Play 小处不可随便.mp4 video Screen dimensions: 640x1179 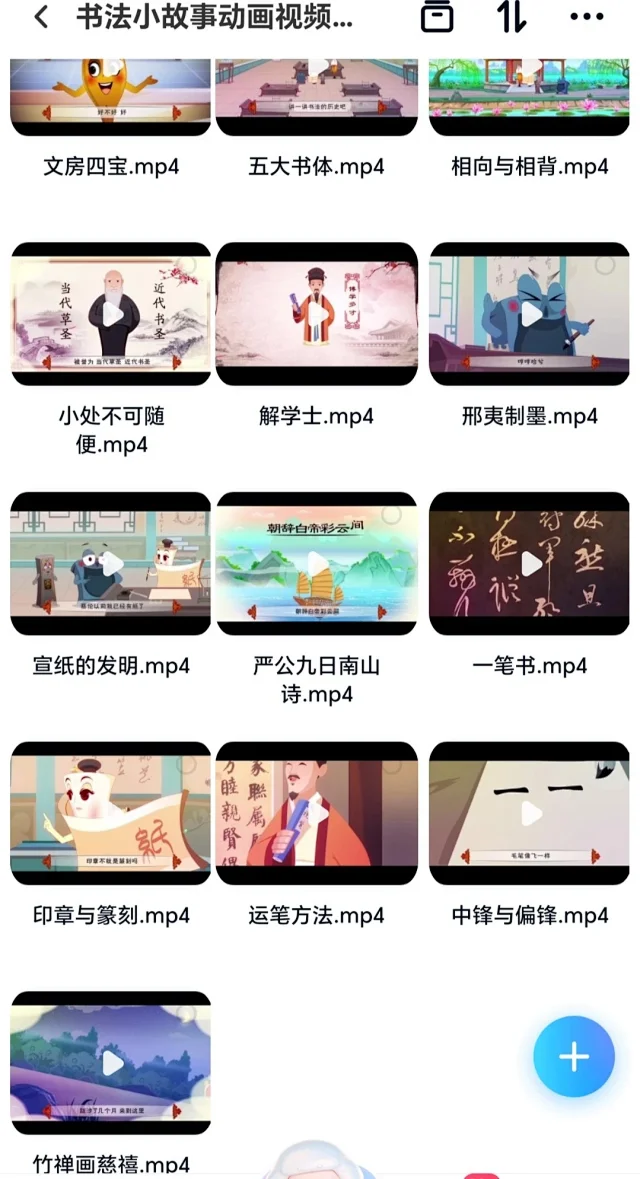tap(111, 314)
